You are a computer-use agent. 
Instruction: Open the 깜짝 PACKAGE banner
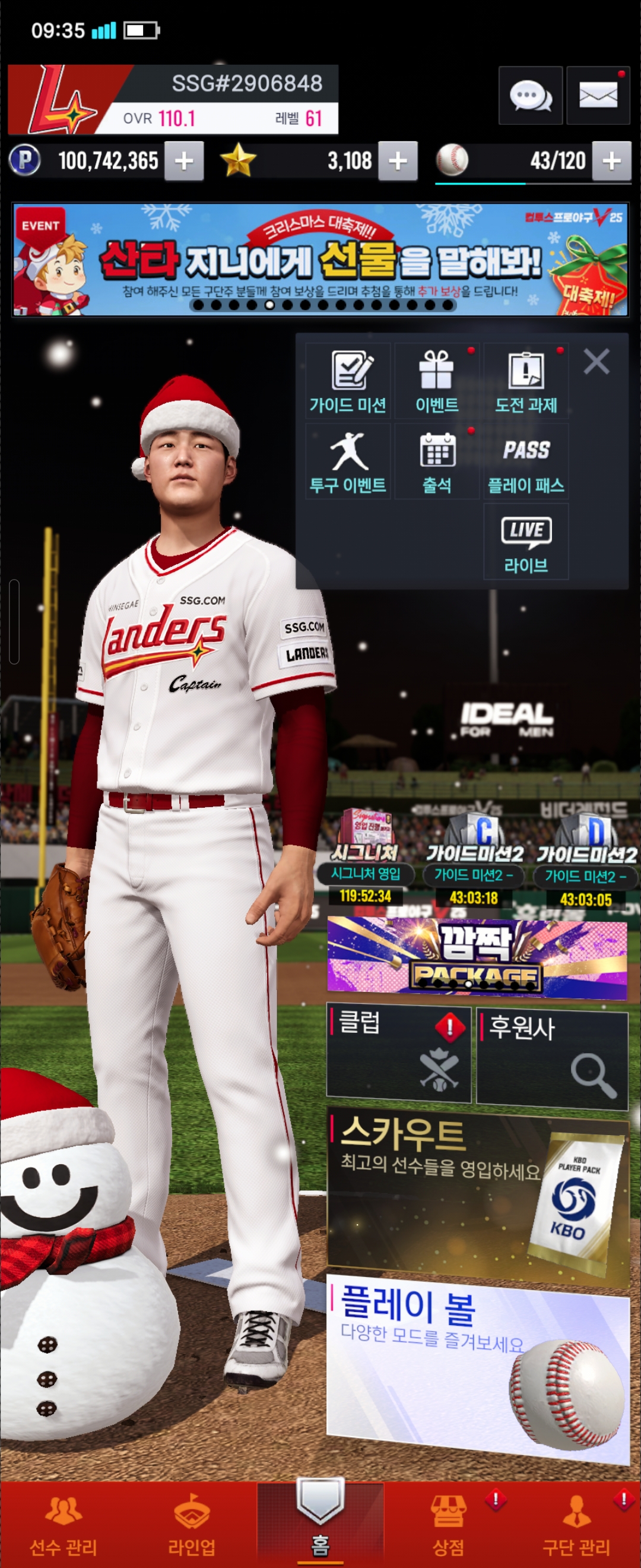tap(477, 956)
